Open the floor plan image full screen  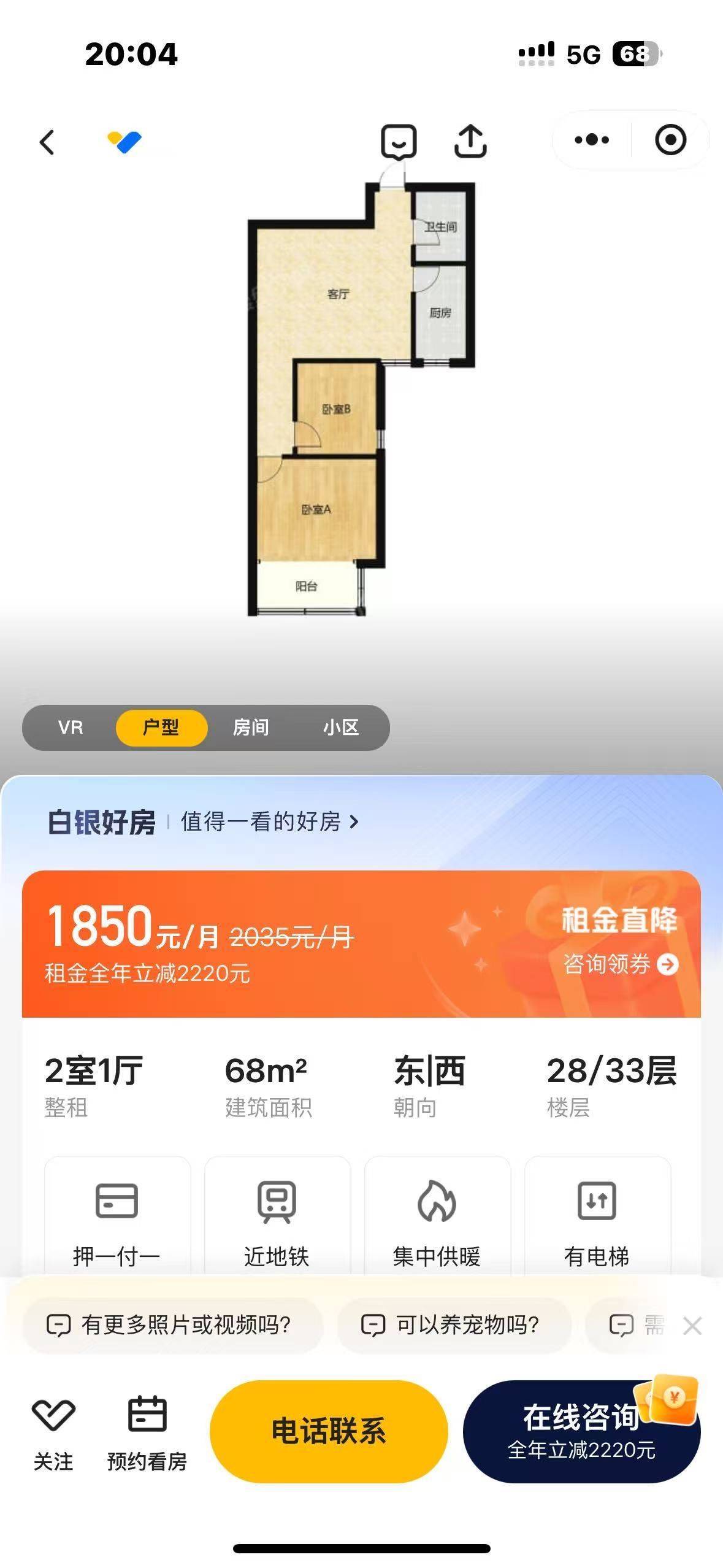pos(361,399)
